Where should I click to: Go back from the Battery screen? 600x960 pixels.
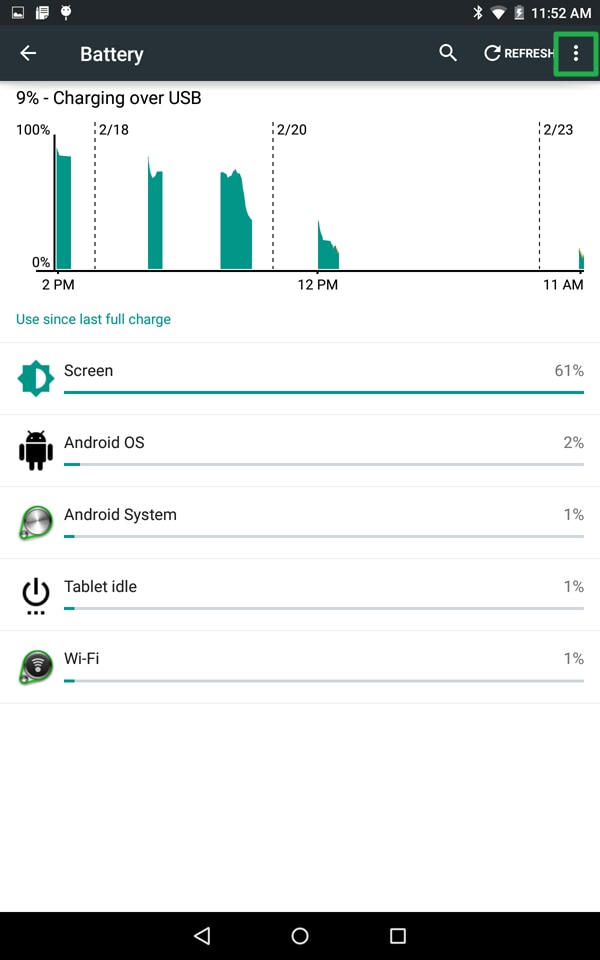(28, 54)
